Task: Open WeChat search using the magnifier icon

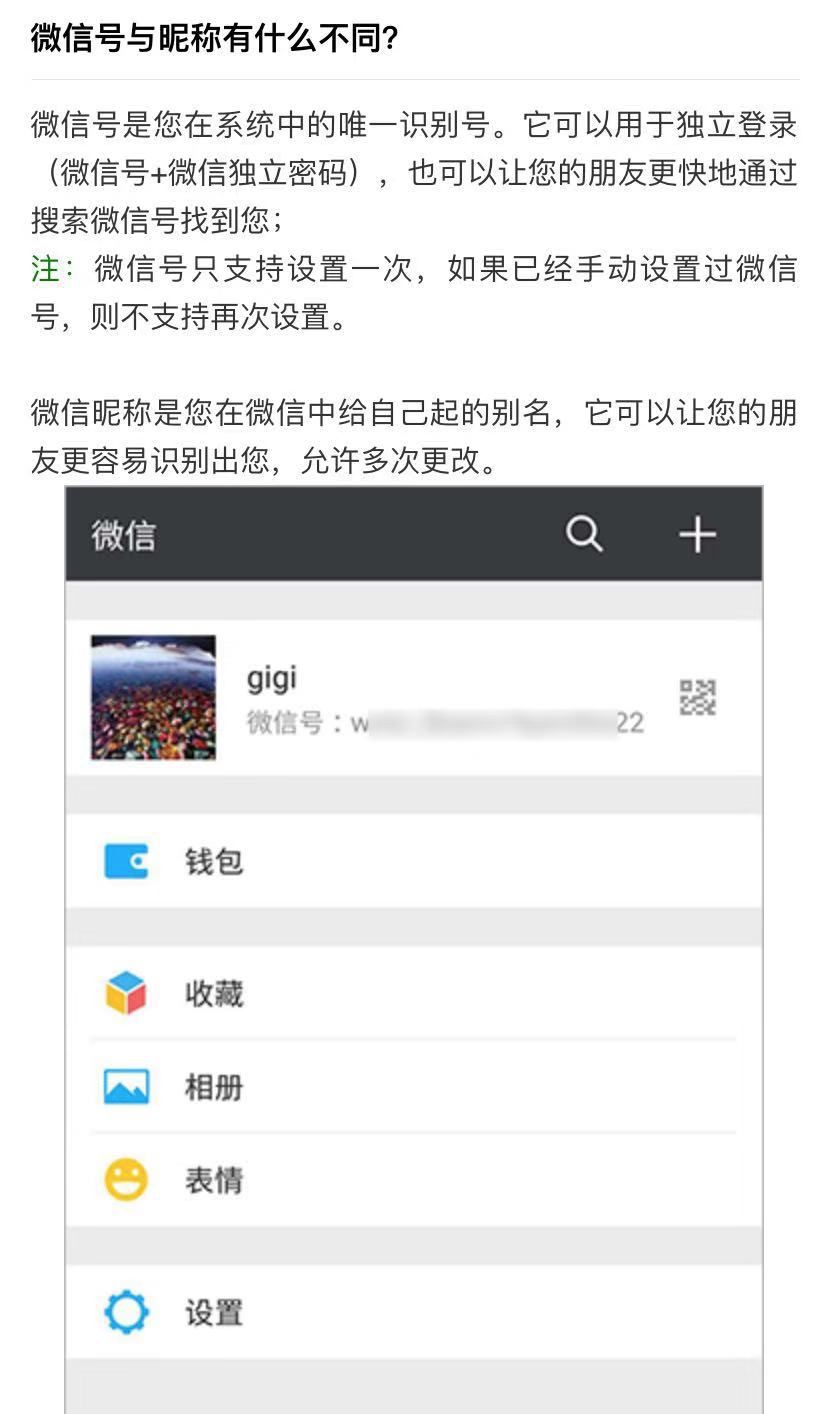Action: tap(583, 535)
